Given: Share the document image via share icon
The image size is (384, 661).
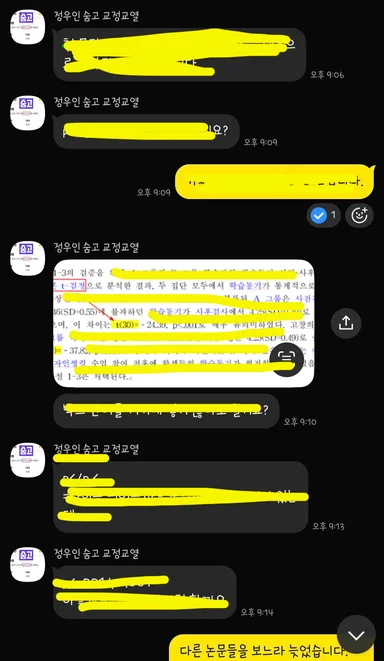Looking at the screenshot, I should pos(346,323).
